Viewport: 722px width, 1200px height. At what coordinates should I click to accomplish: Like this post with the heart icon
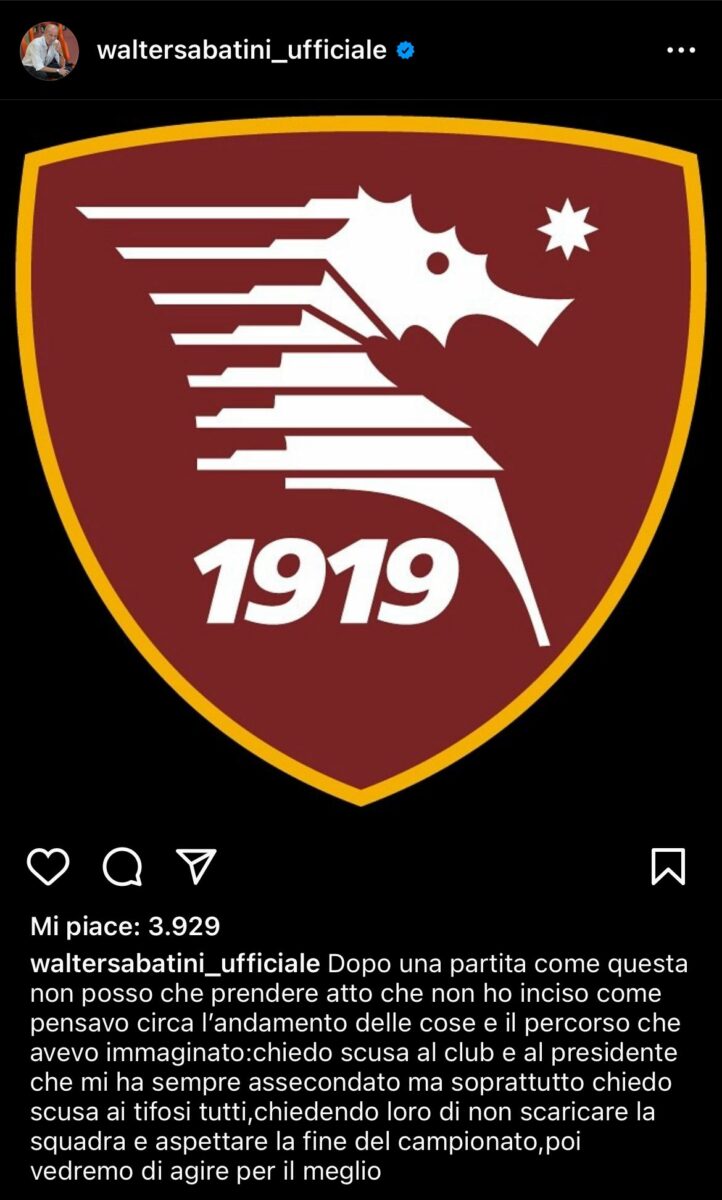pyautogui.click(x=47, y=866)
